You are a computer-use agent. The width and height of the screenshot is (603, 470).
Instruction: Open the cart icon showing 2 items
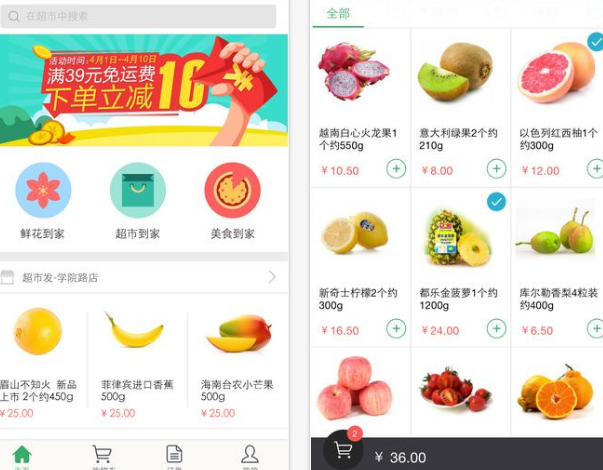click(x=344, y=450)
